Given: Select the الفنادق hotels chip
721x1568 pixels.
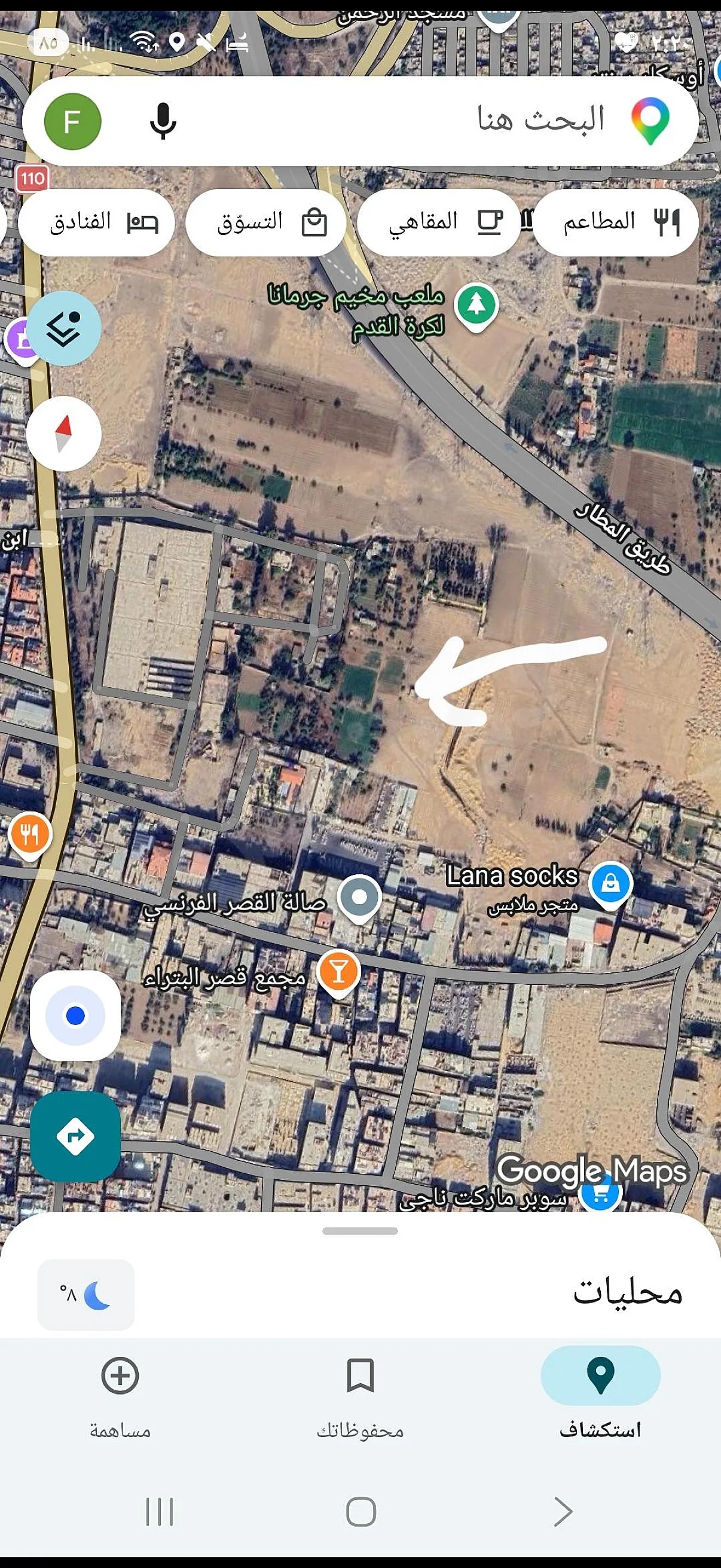Looking at the screenshot, I should pos(97,222).
